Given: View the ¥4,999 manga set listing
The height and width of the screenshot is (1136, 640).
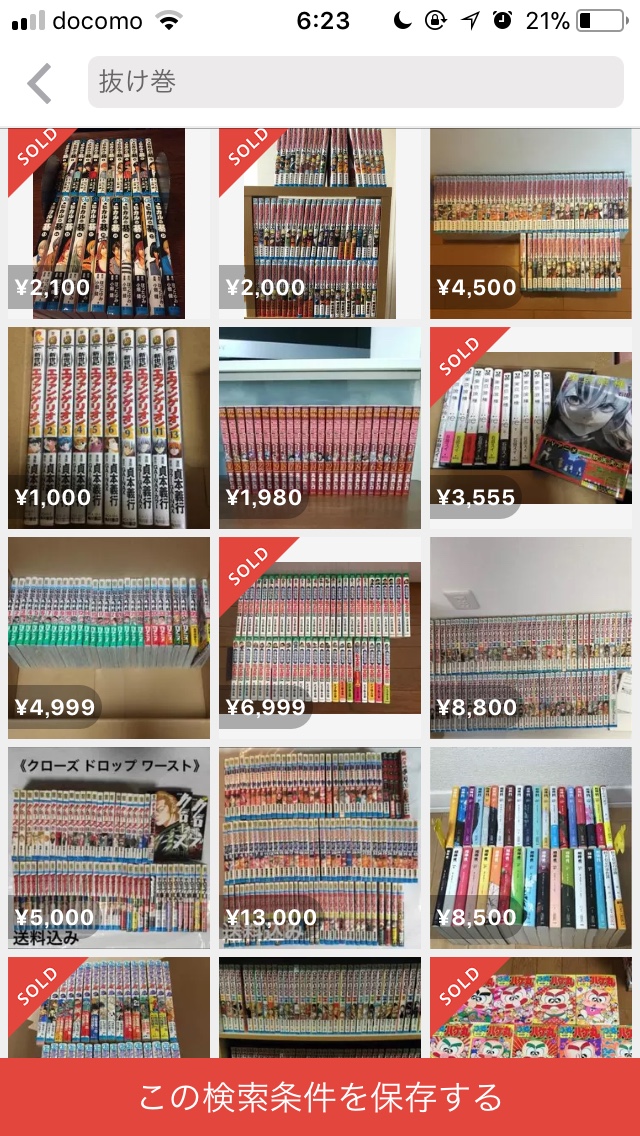Looking at the screenshot, I should (x=109, y=638).
